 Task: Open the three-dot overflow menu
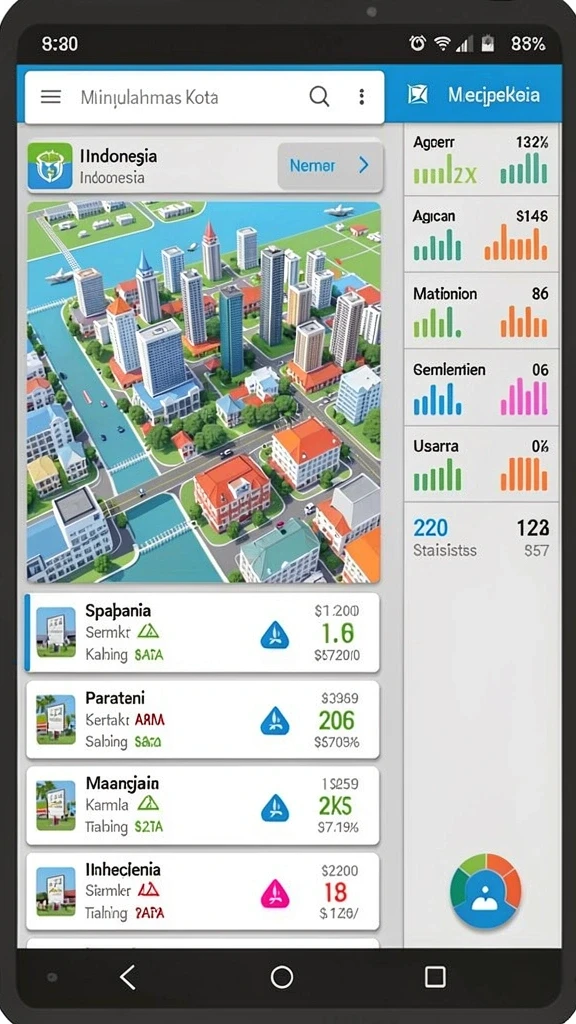361,97
